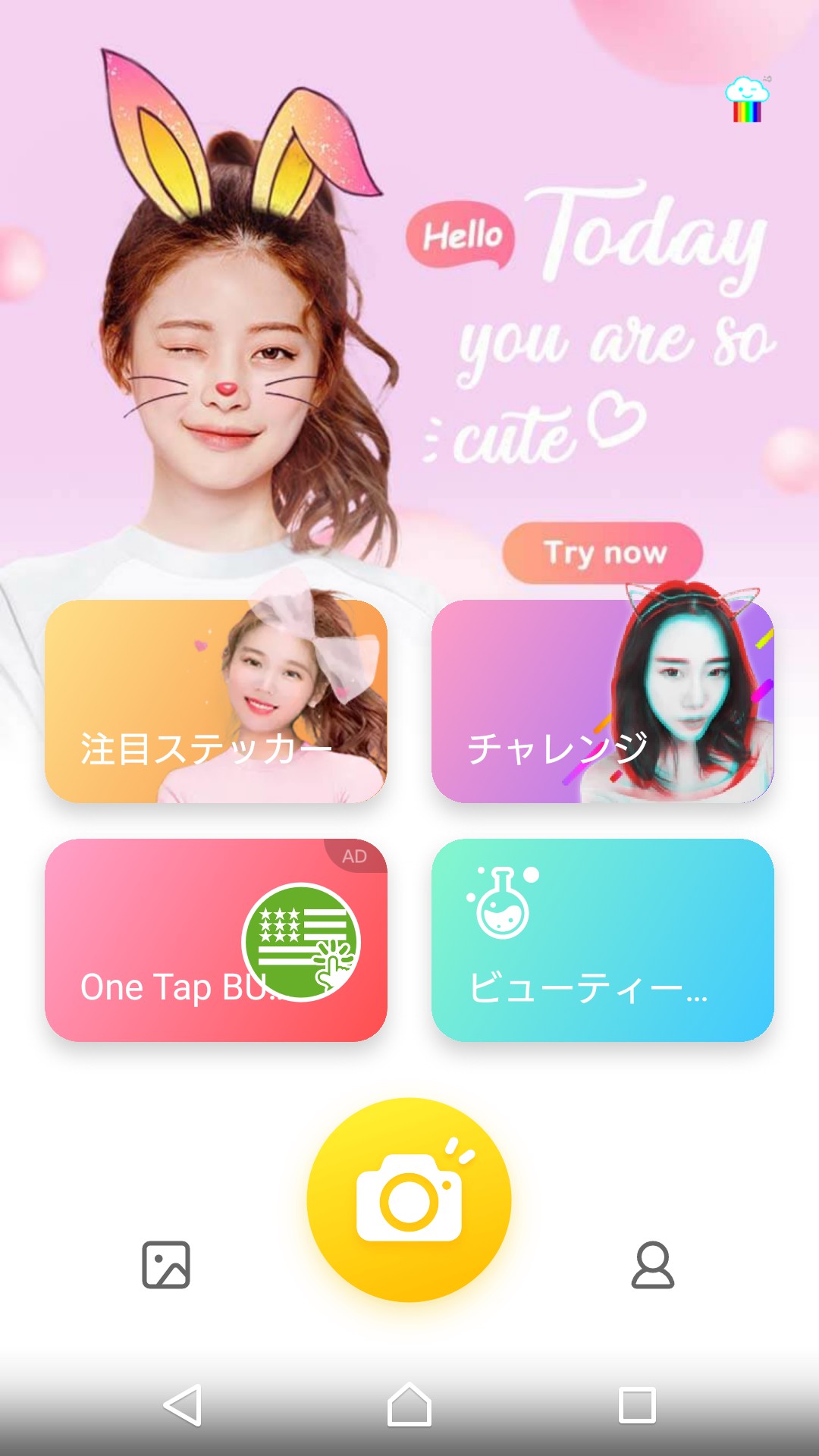Open the One Tap ad card
The width and height of the screenshot is (819, 1456).
(216, 940)
